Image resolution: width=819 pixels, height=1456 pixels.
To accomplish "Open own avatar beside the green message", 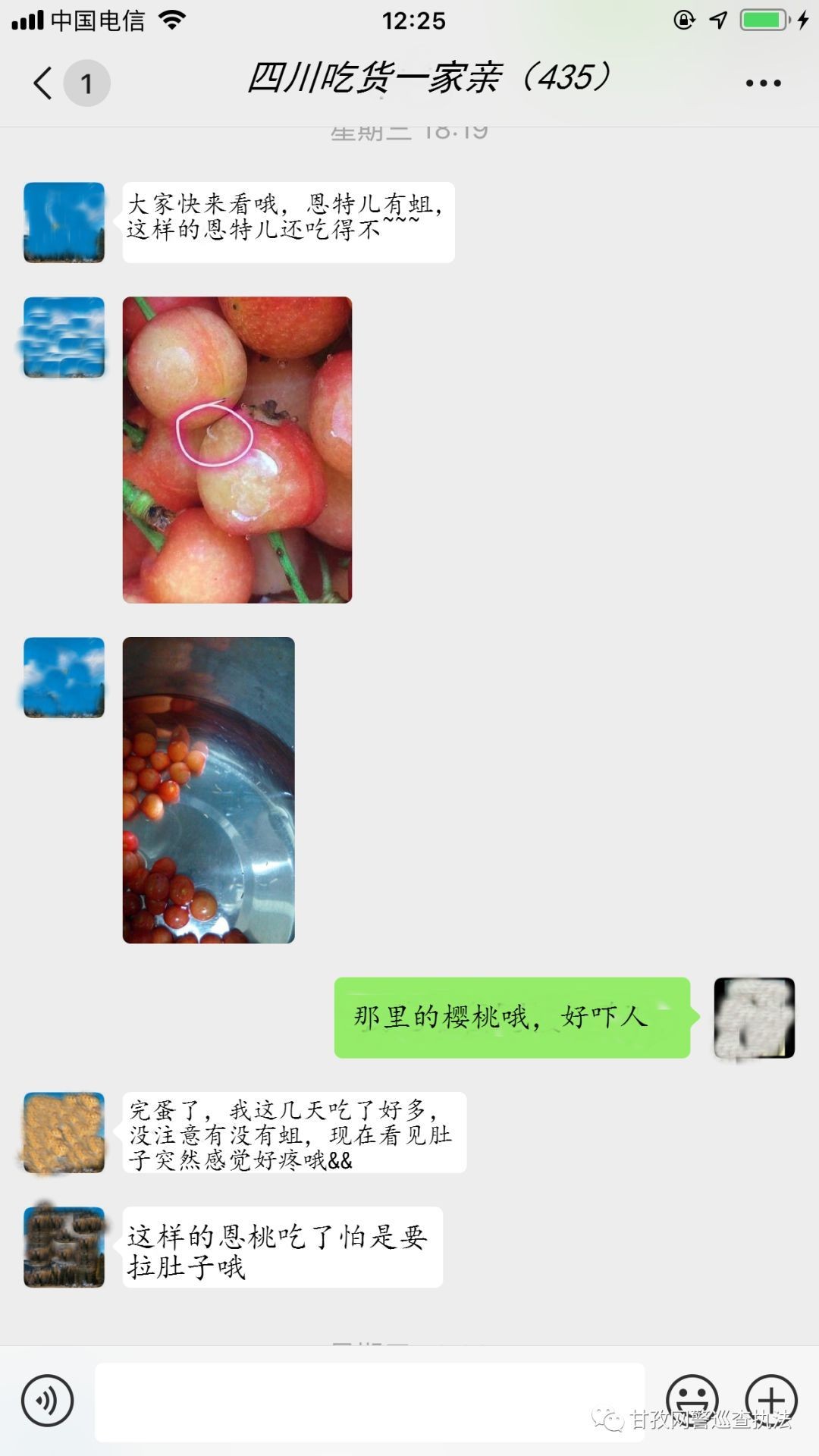I will coord(754,1018).
